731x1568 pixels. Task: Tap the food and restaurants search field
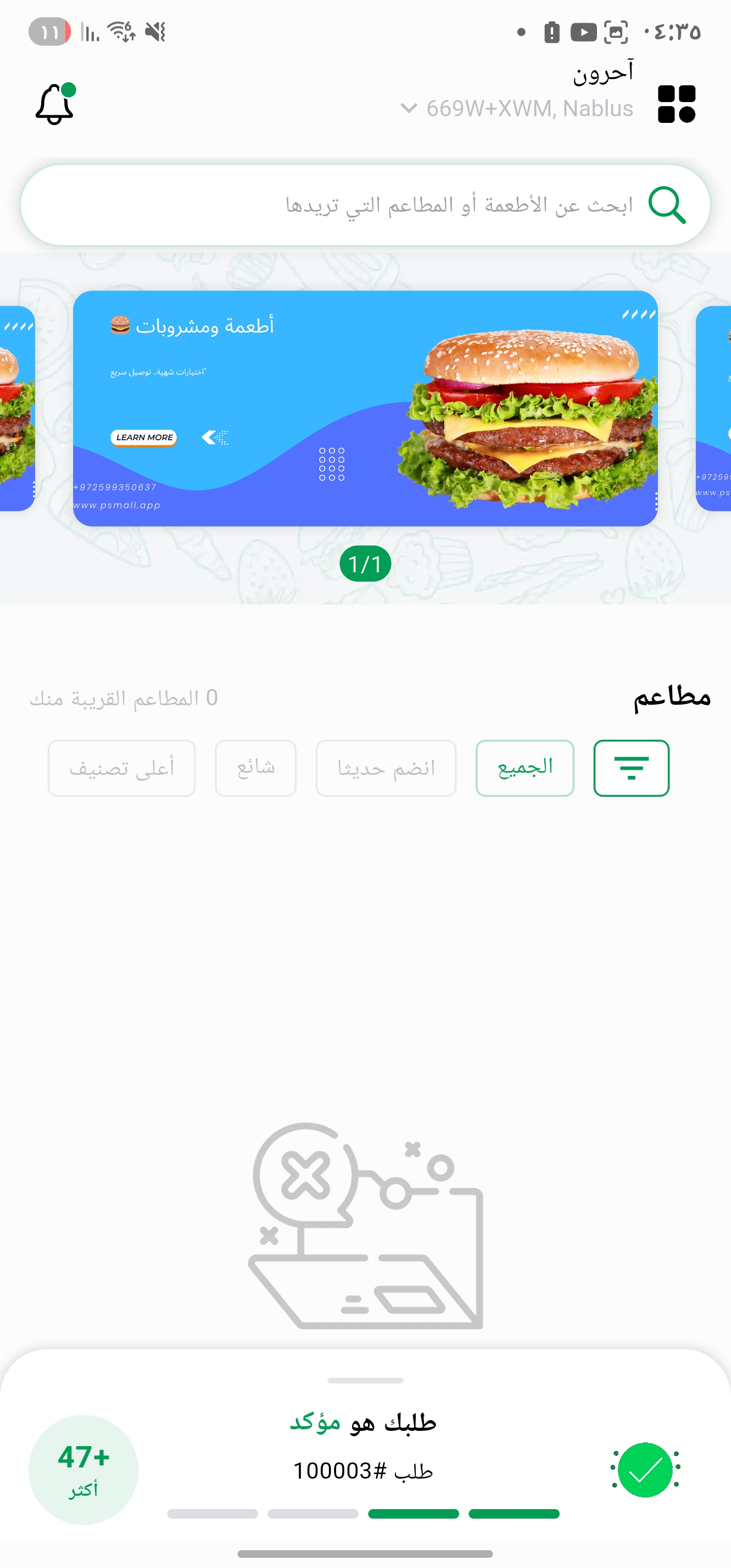point(365,205)
